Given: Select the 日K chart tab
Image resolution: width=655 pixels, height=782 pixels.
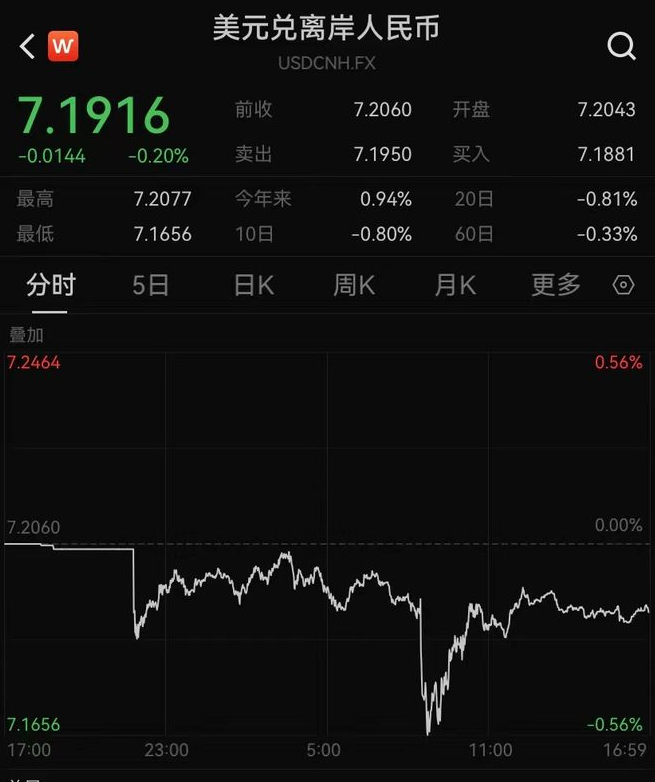Looking at the screenshot, I should click(253, 285).
